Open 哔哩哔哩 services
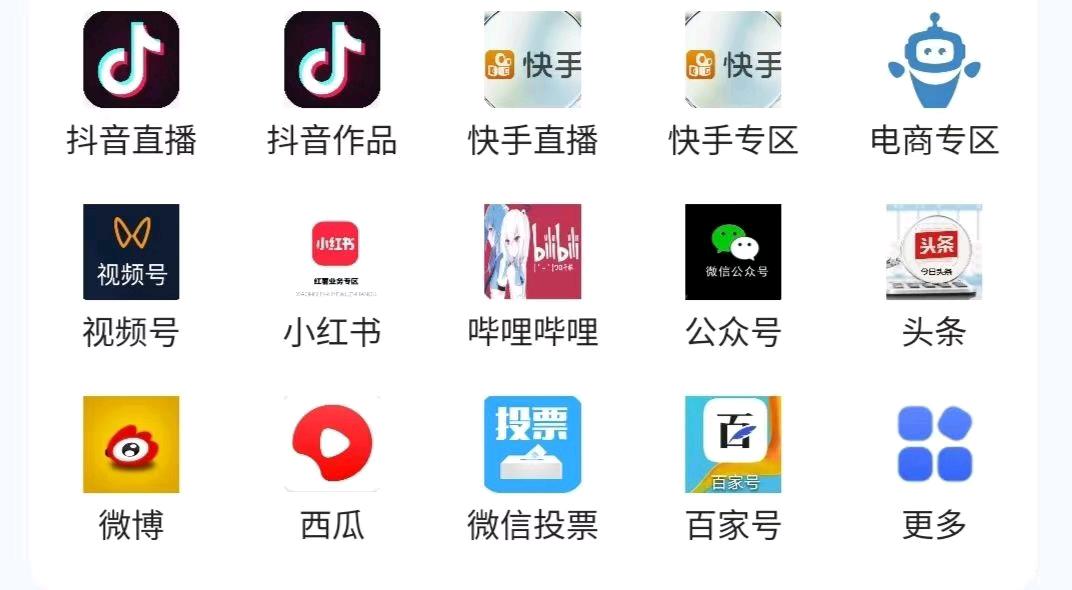The image size is (1072, 590). coord(533,252)
